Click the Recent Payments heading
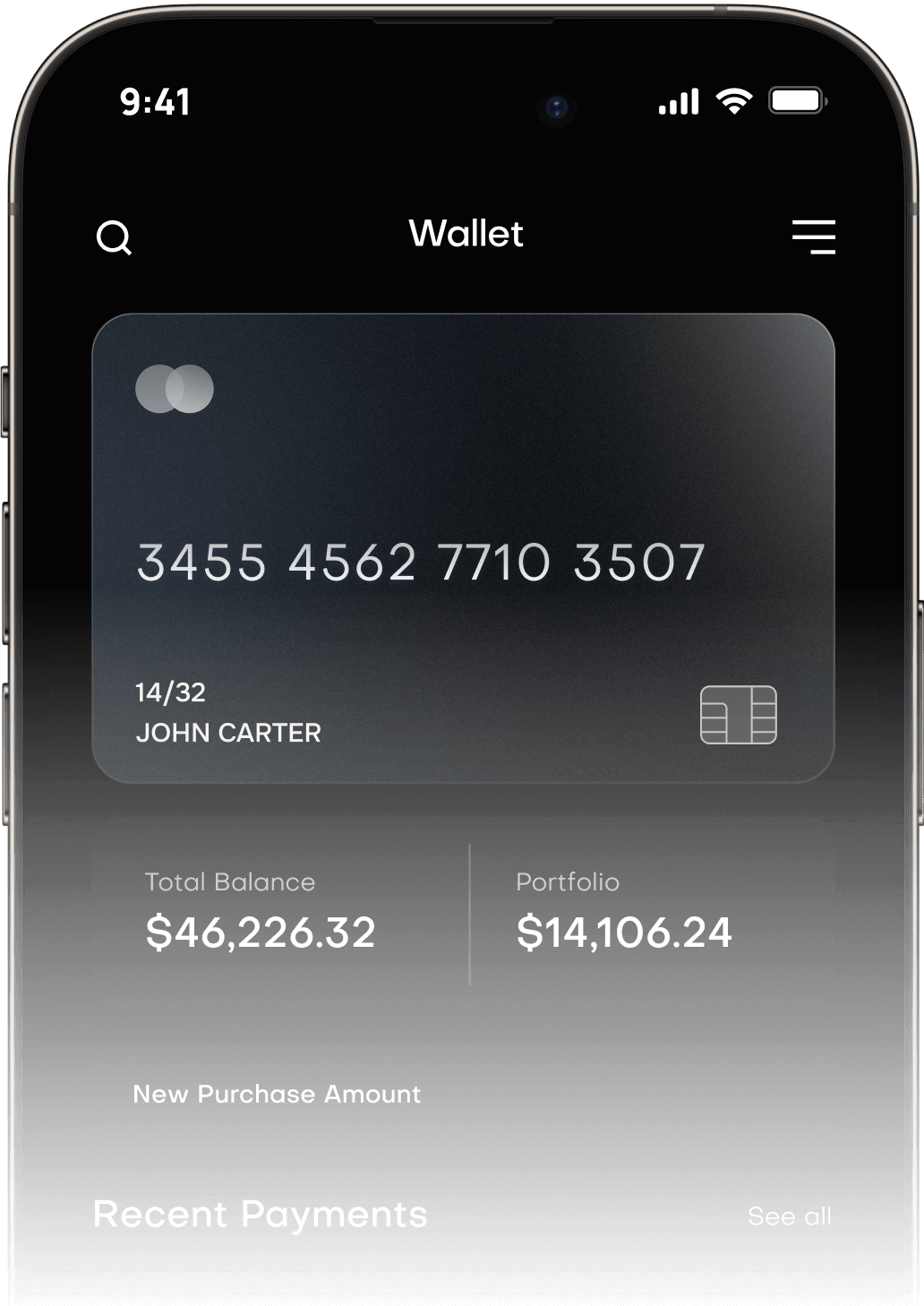 (x=261, y=1214)
